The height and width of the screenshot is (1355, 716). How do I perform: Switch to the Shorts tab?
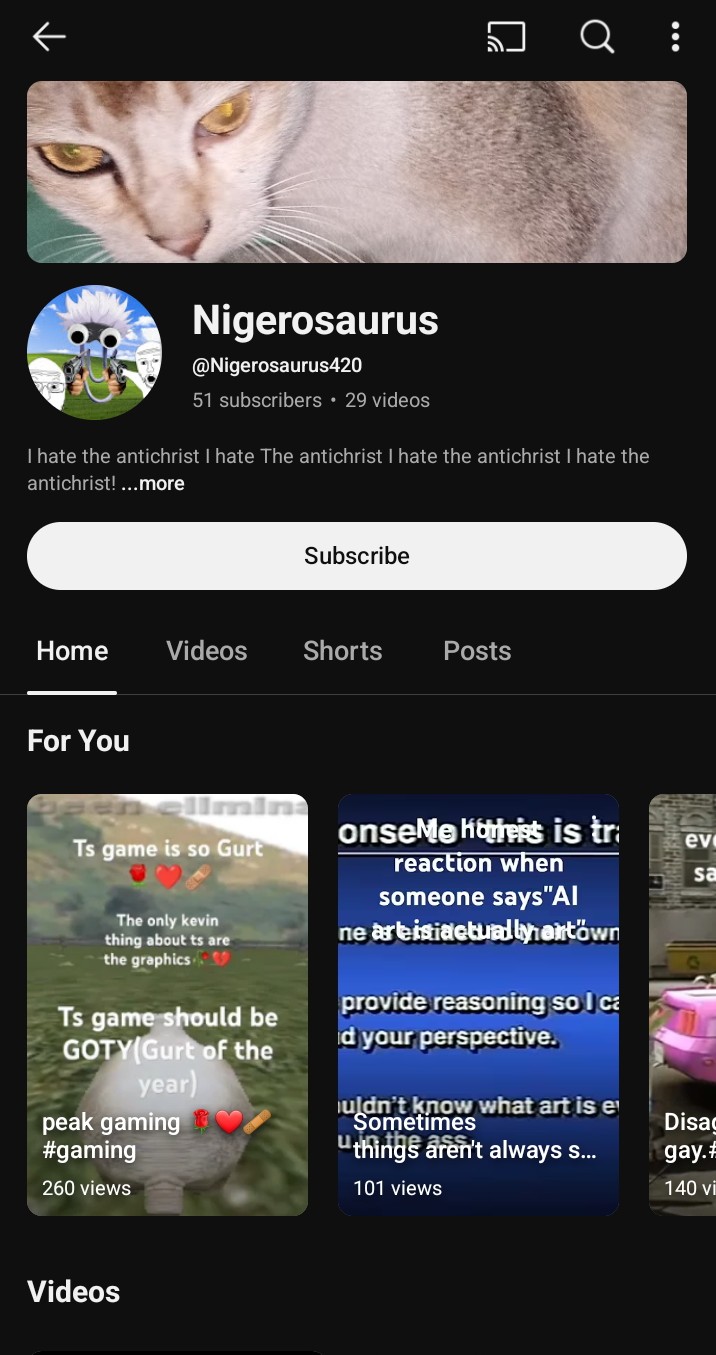click(x=342, y=651)
